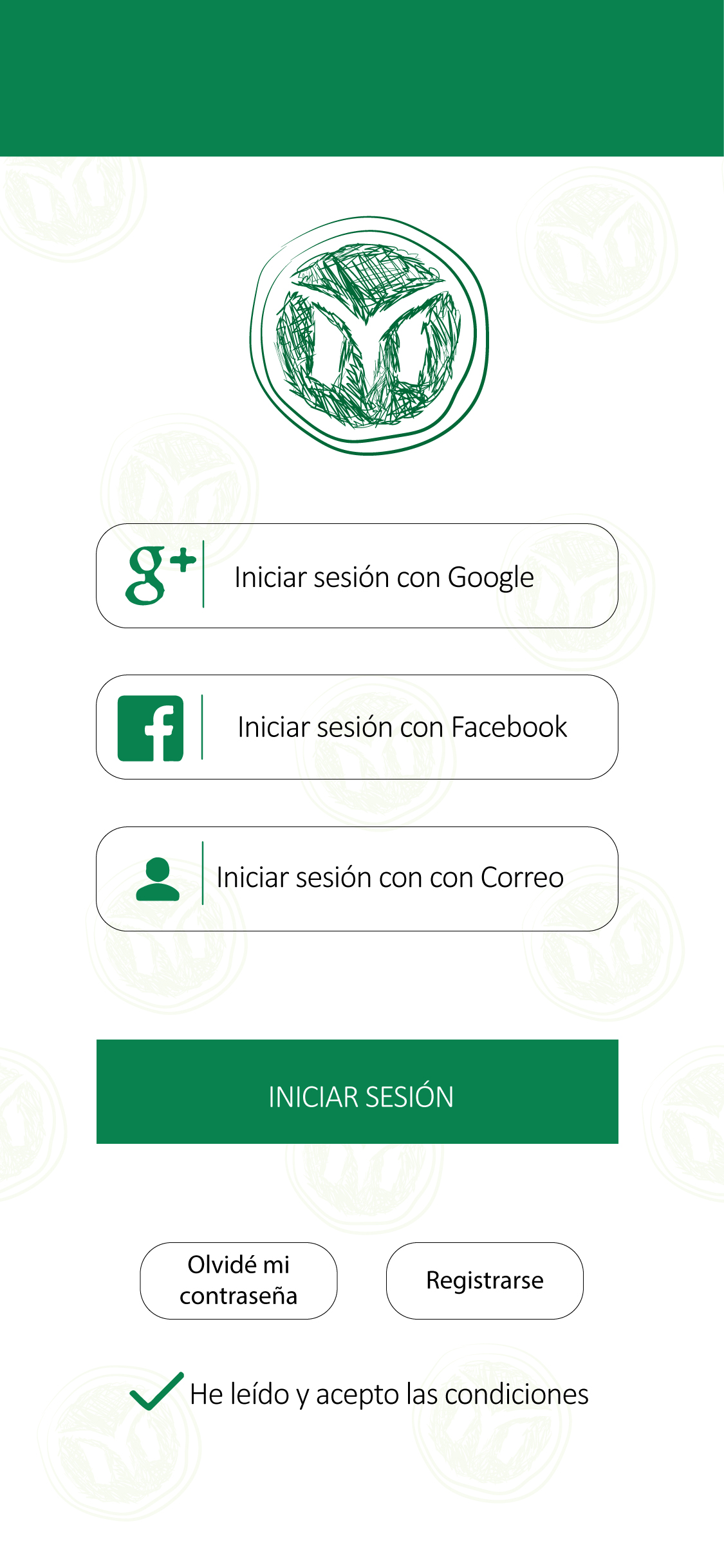Toggle the accept conditions checkmark
This screenshot has height=1568, width=724.
(156, 1392)
